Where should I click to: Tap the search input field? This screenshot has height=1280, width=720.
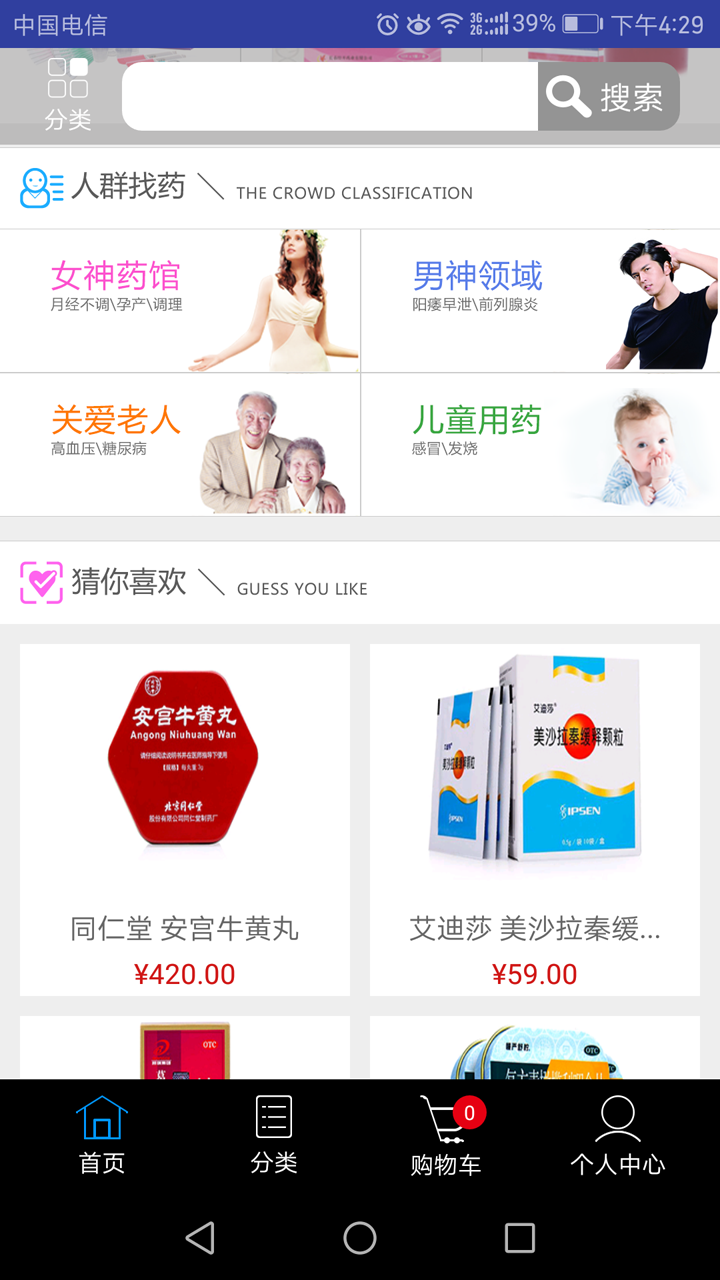click(330, 96)
